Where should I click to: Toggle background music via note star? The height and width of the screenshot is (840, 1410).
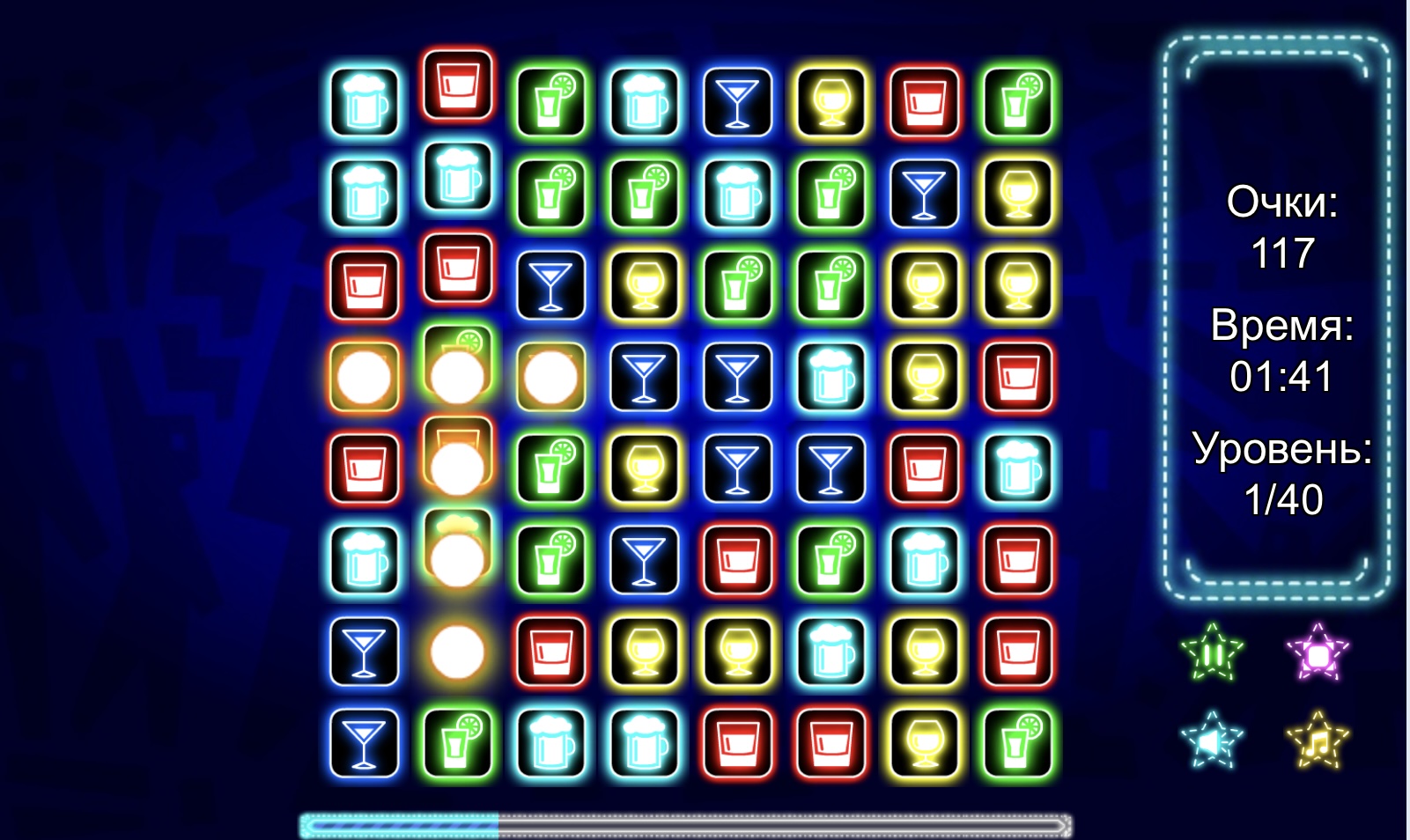click(1318, 741)
